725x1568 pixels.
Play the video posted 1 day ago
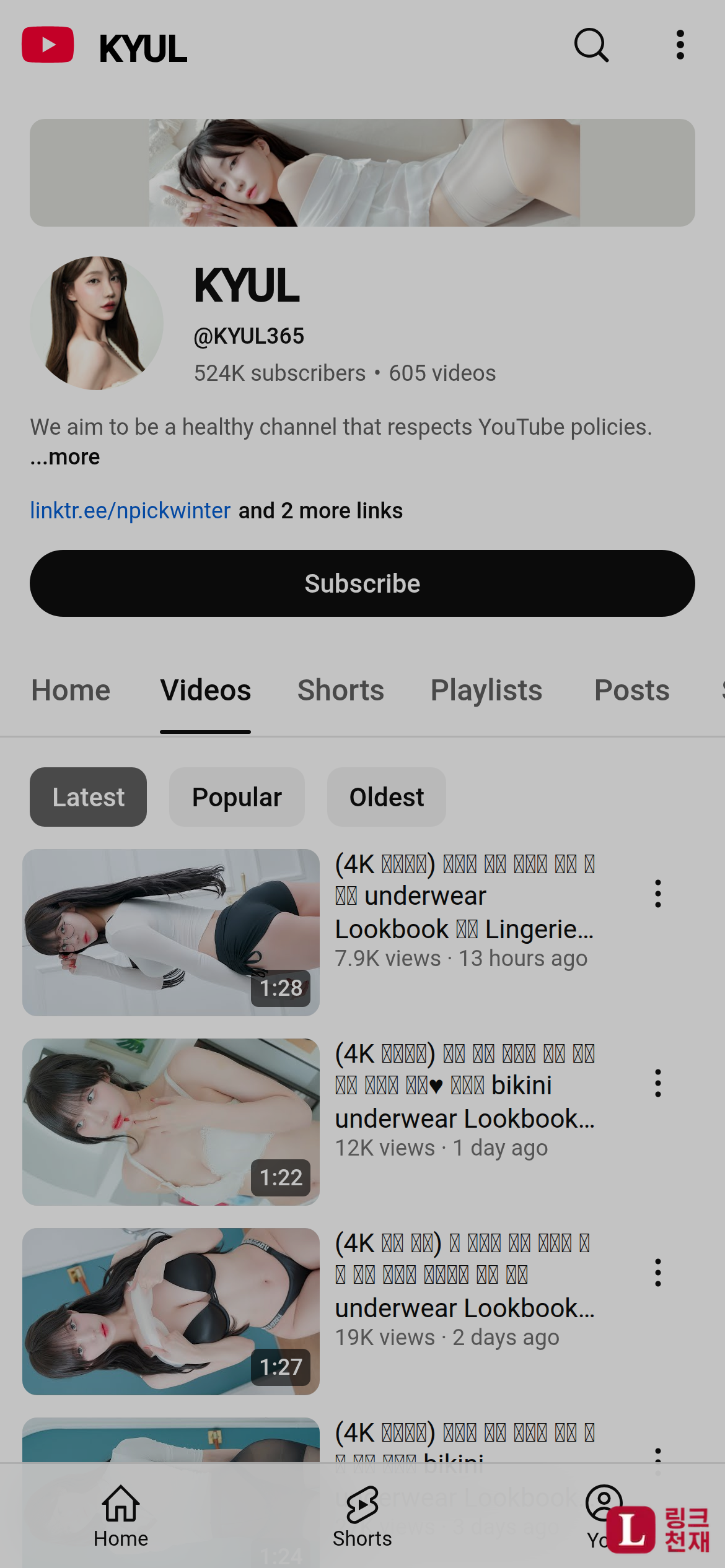[x=171, y=1122]
